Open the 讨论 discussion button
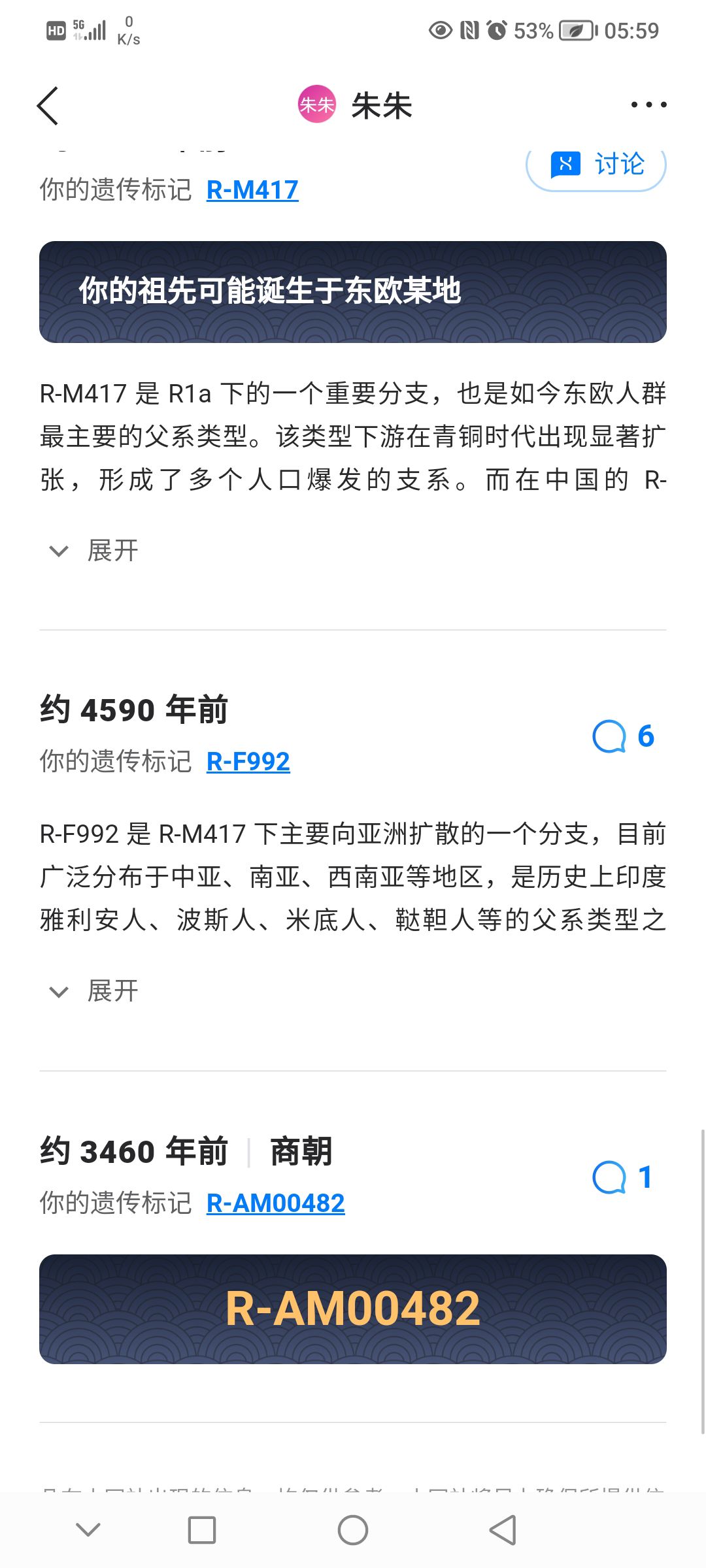 pos(596,165)
